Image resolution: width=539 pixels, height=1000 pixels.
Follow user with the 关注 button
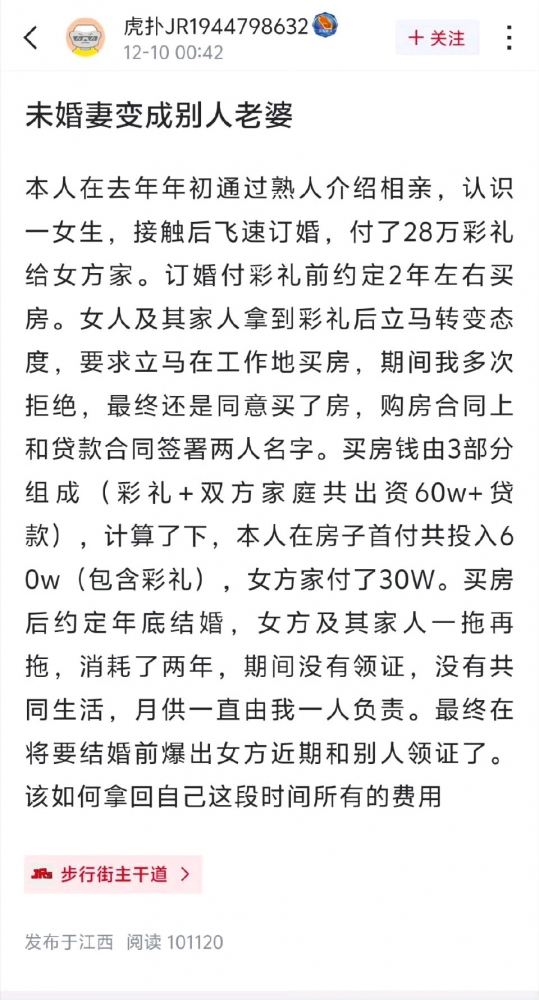pyautogui.click(x=437, y=38)
